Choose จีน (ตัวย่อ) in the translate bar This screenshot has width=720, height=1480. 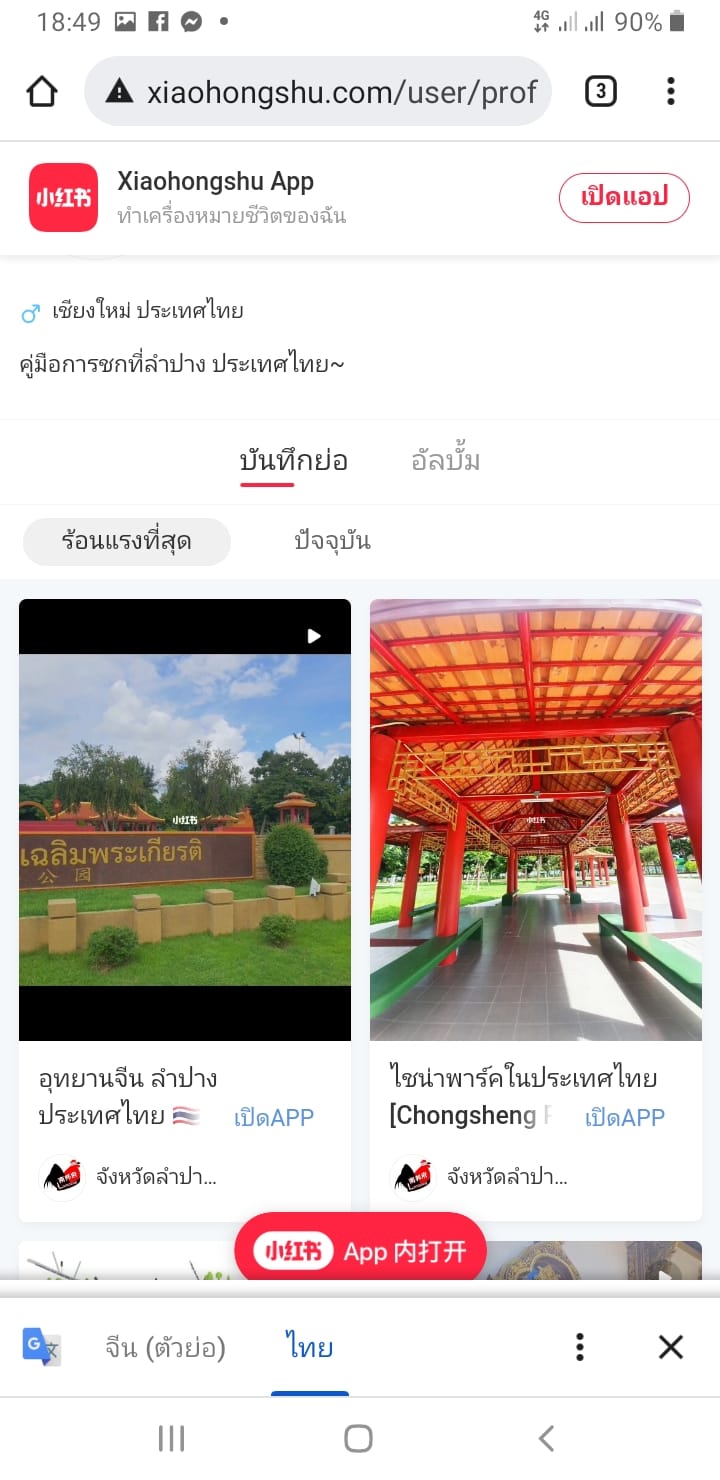coord(166,1348)
